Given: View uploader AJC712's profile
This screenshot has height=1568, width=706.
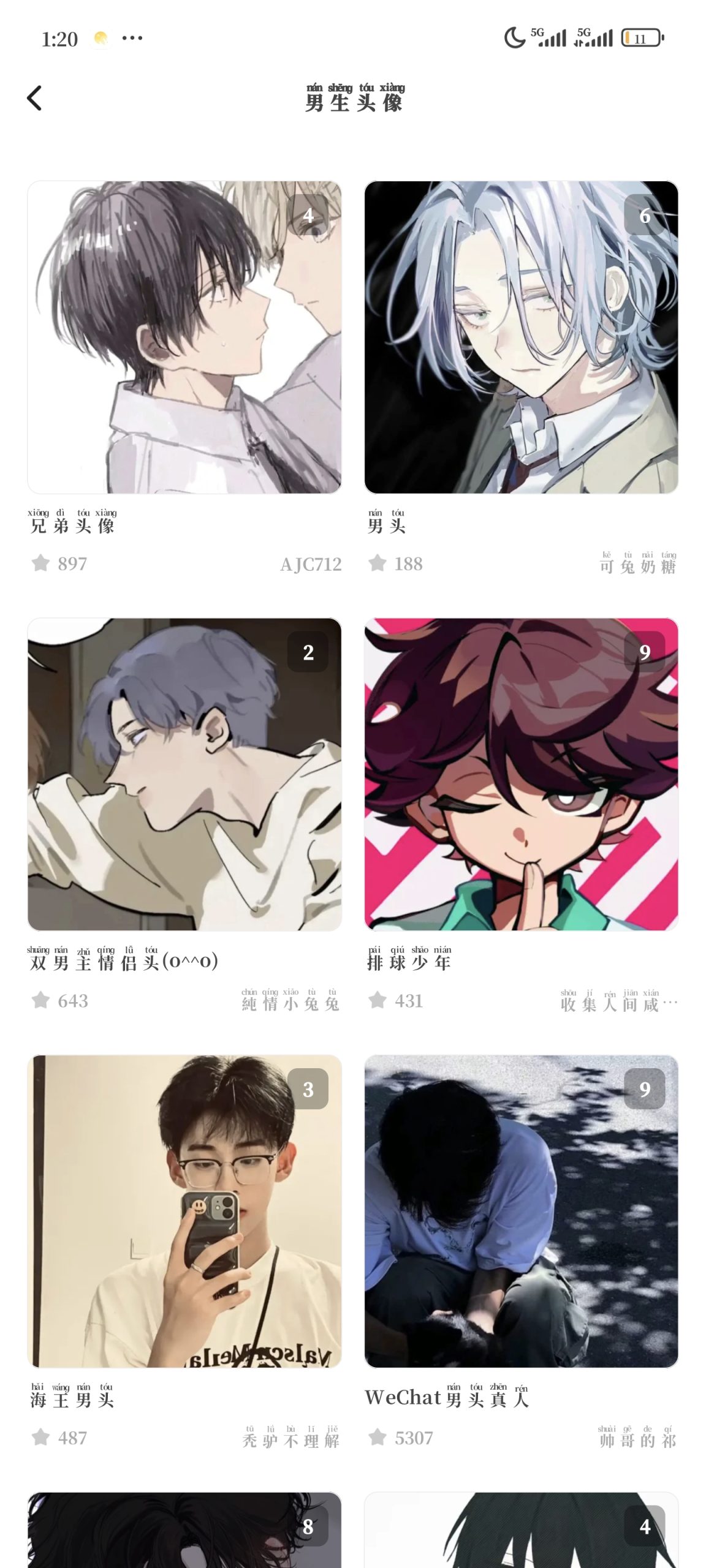Looking at the screenshot, I should 310,564.
